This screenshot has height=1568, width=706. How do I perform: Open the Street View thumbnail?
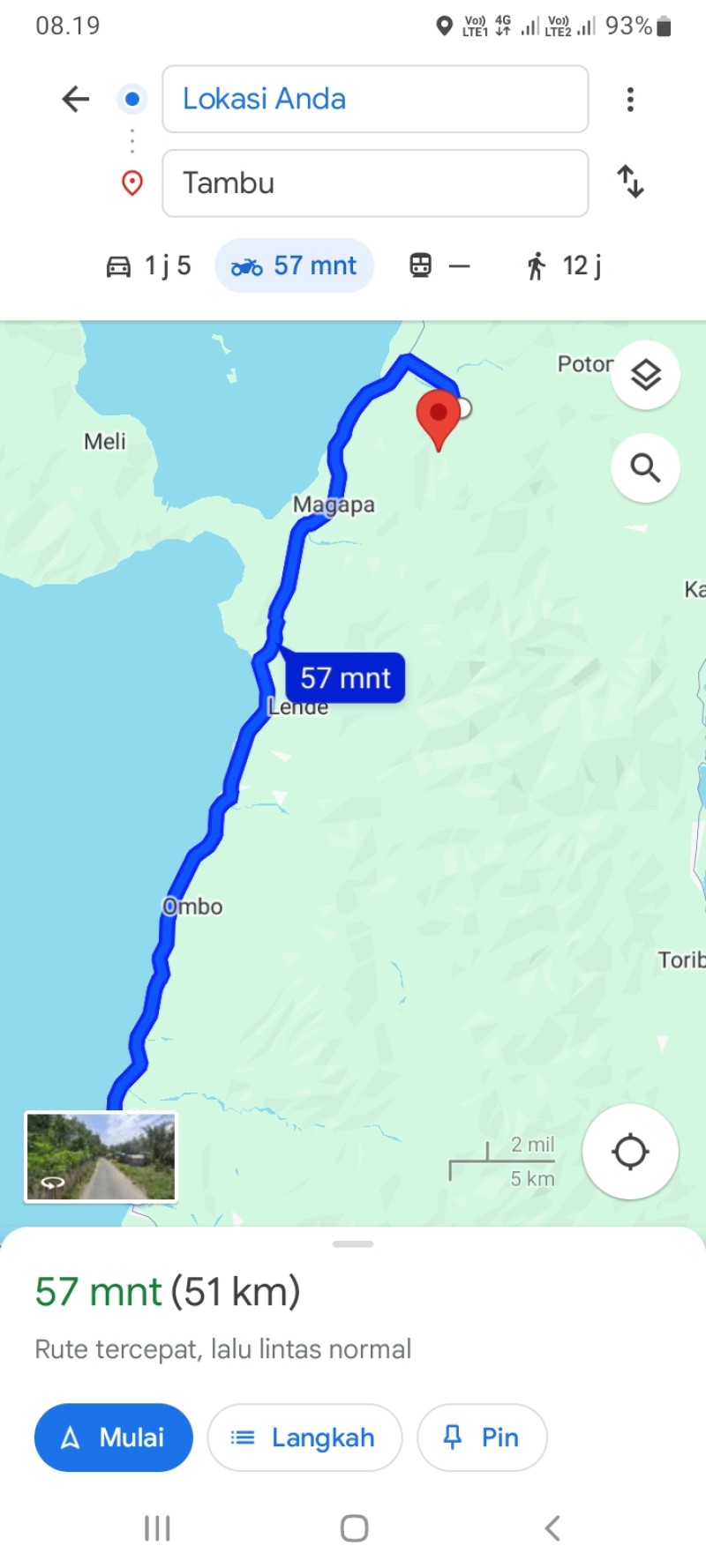[x=101, y=1157]
